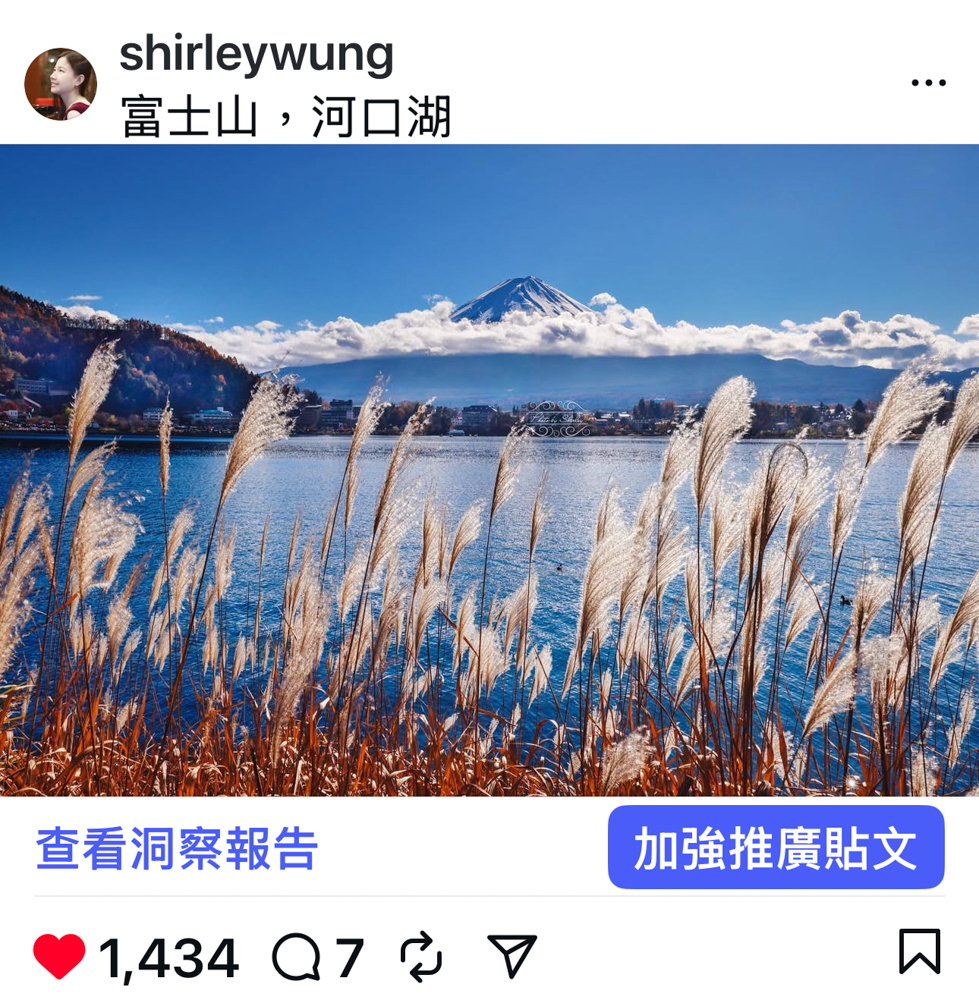Open the shirleywung username link
The width and height of the screenshot is (979, 1000).
coord(256,54)
